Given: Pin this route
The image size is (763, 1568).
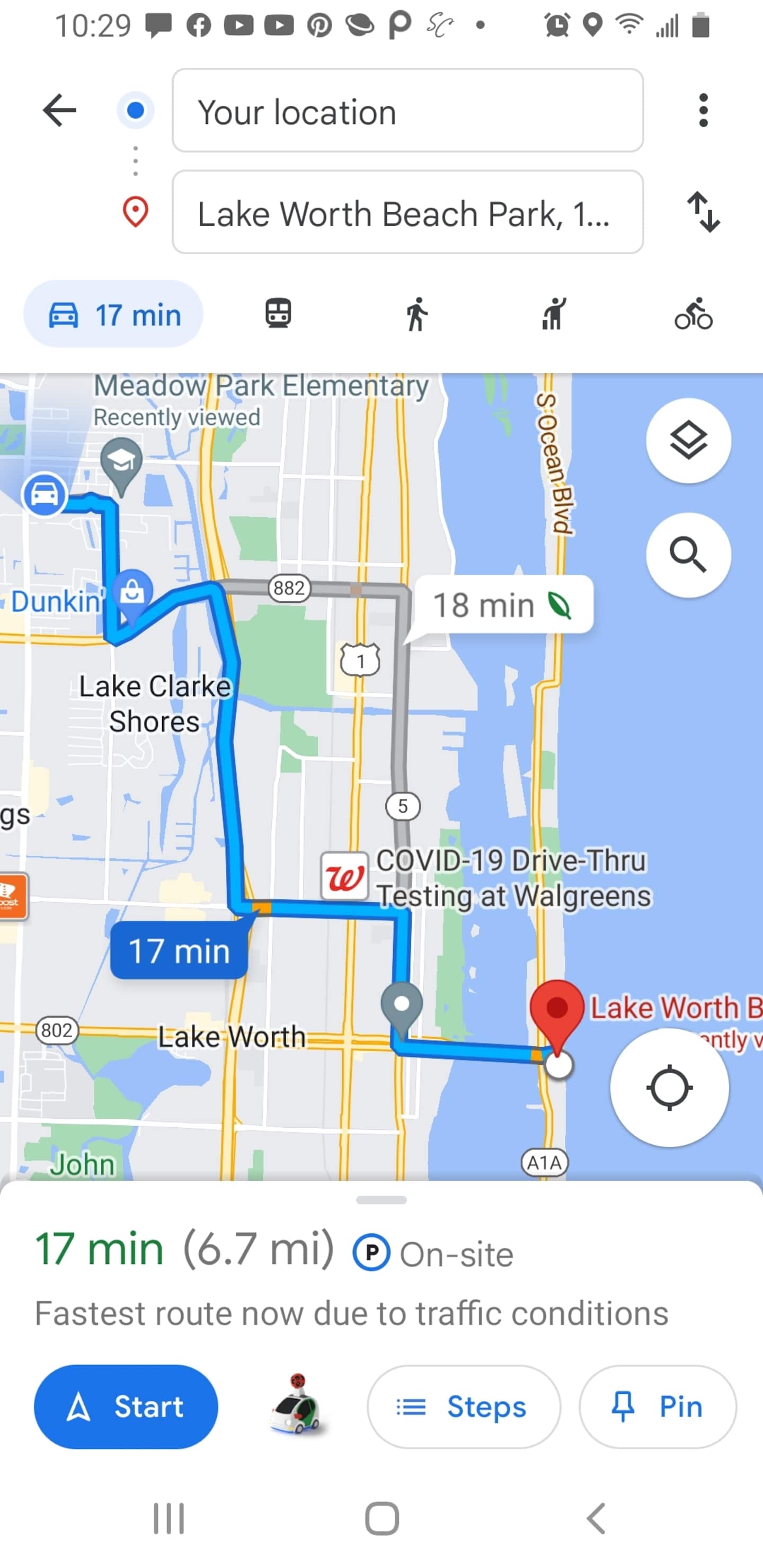Looking at the screenshot, I should 657,1406.
